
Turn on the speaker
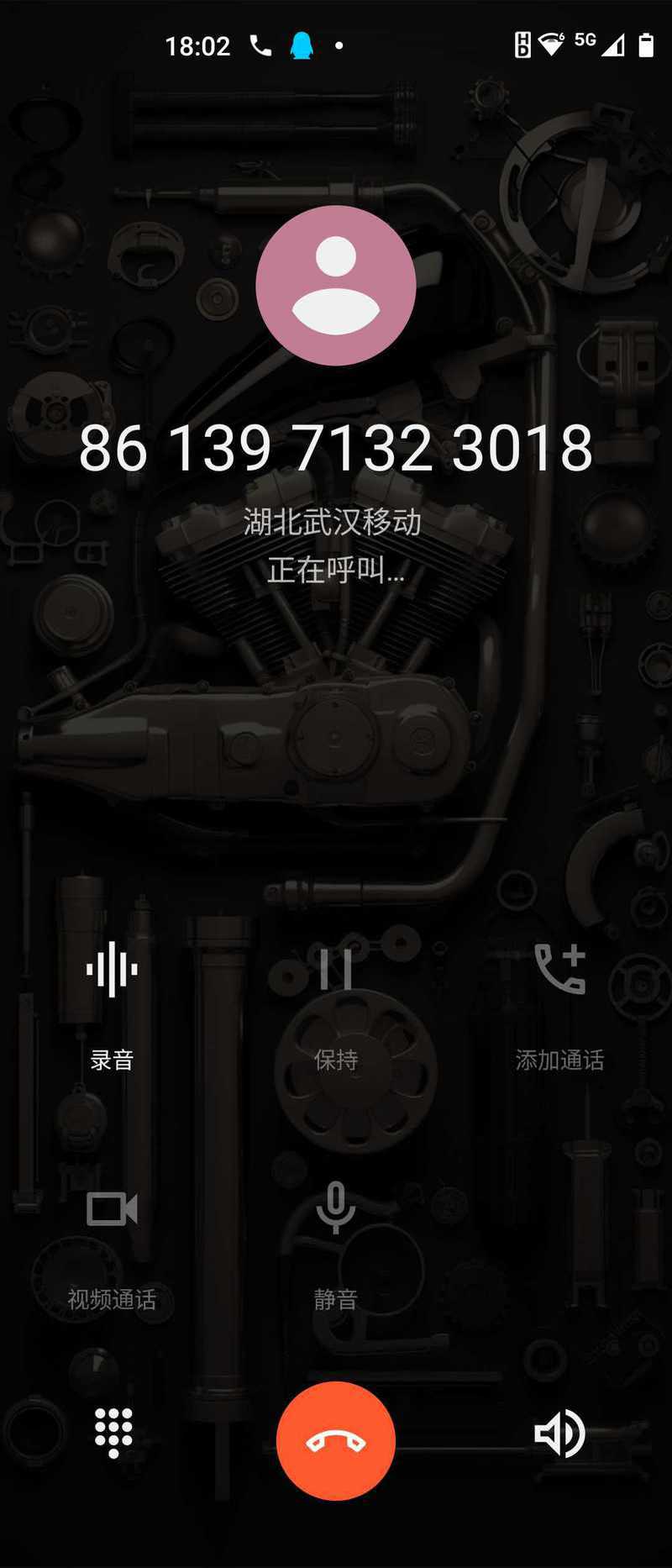(x=559, y=1434)
